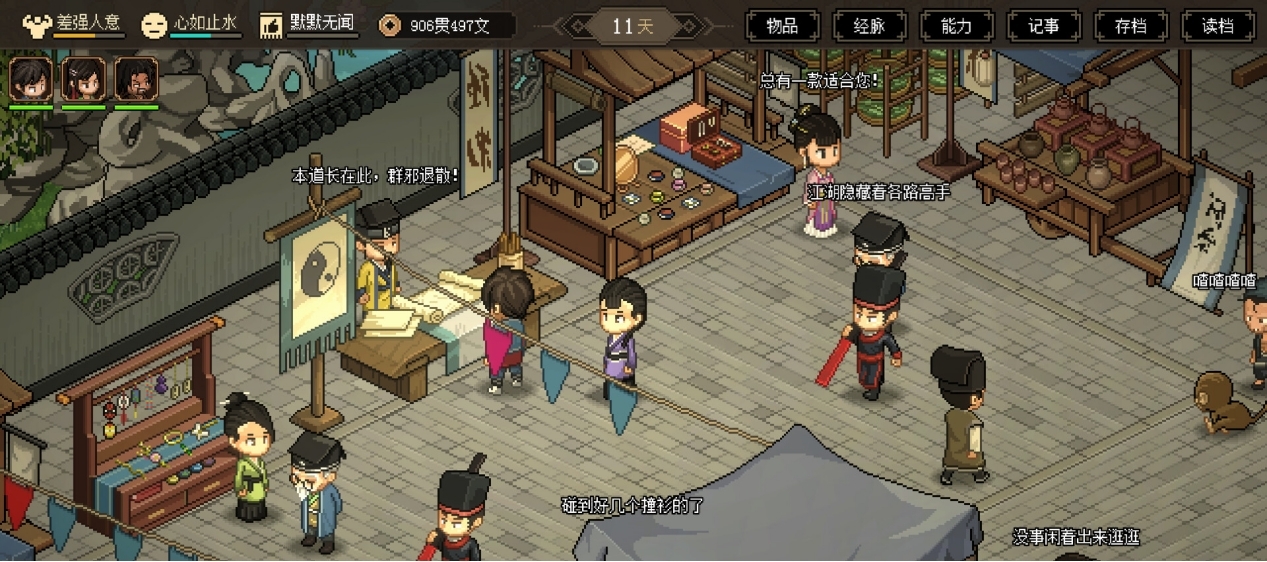1267x562 pixels.
Task: Open the 能力 abilities menu
Action: pyautogui.click(x=956, y=26)
